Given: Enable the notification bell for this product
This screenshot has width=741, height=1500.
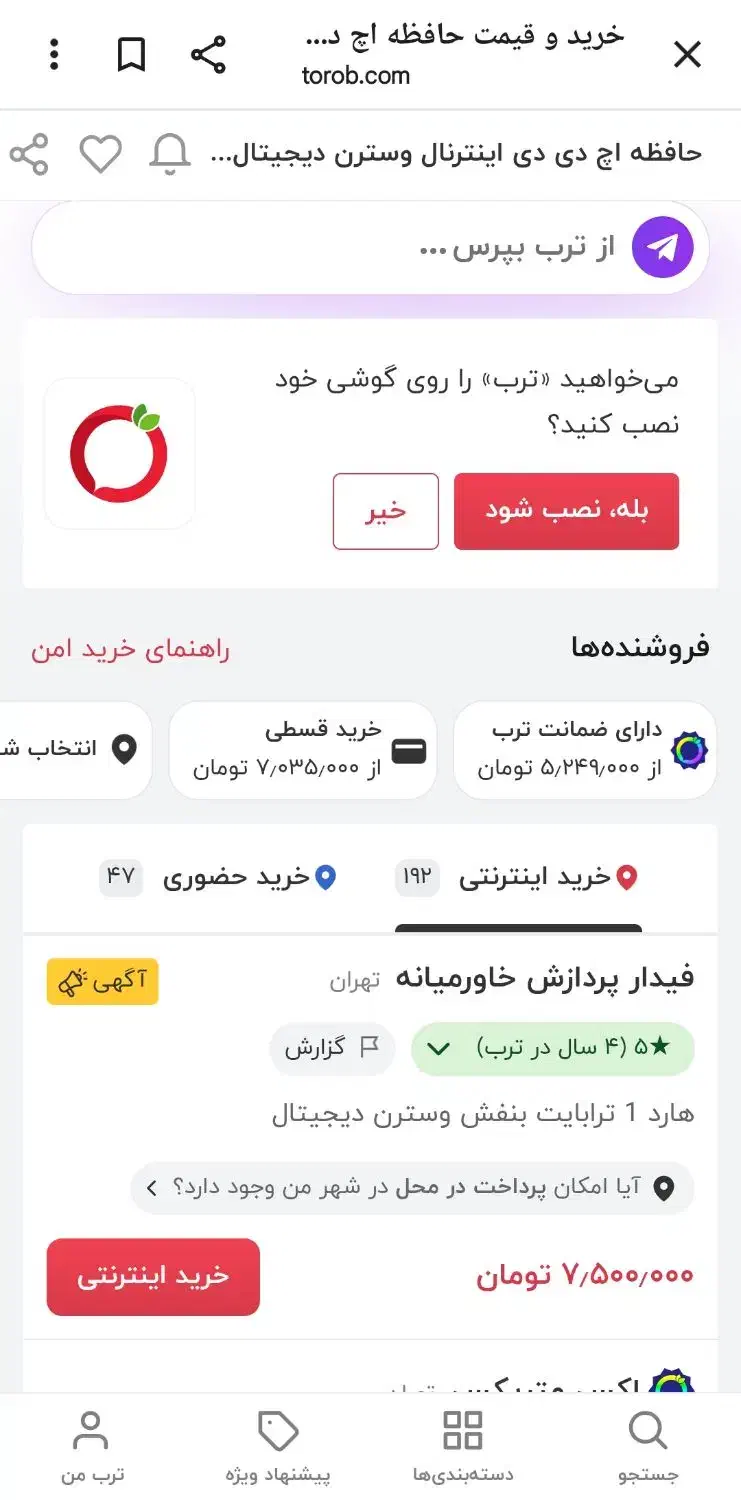Looking at the screenshot, I should click(170, 154).
